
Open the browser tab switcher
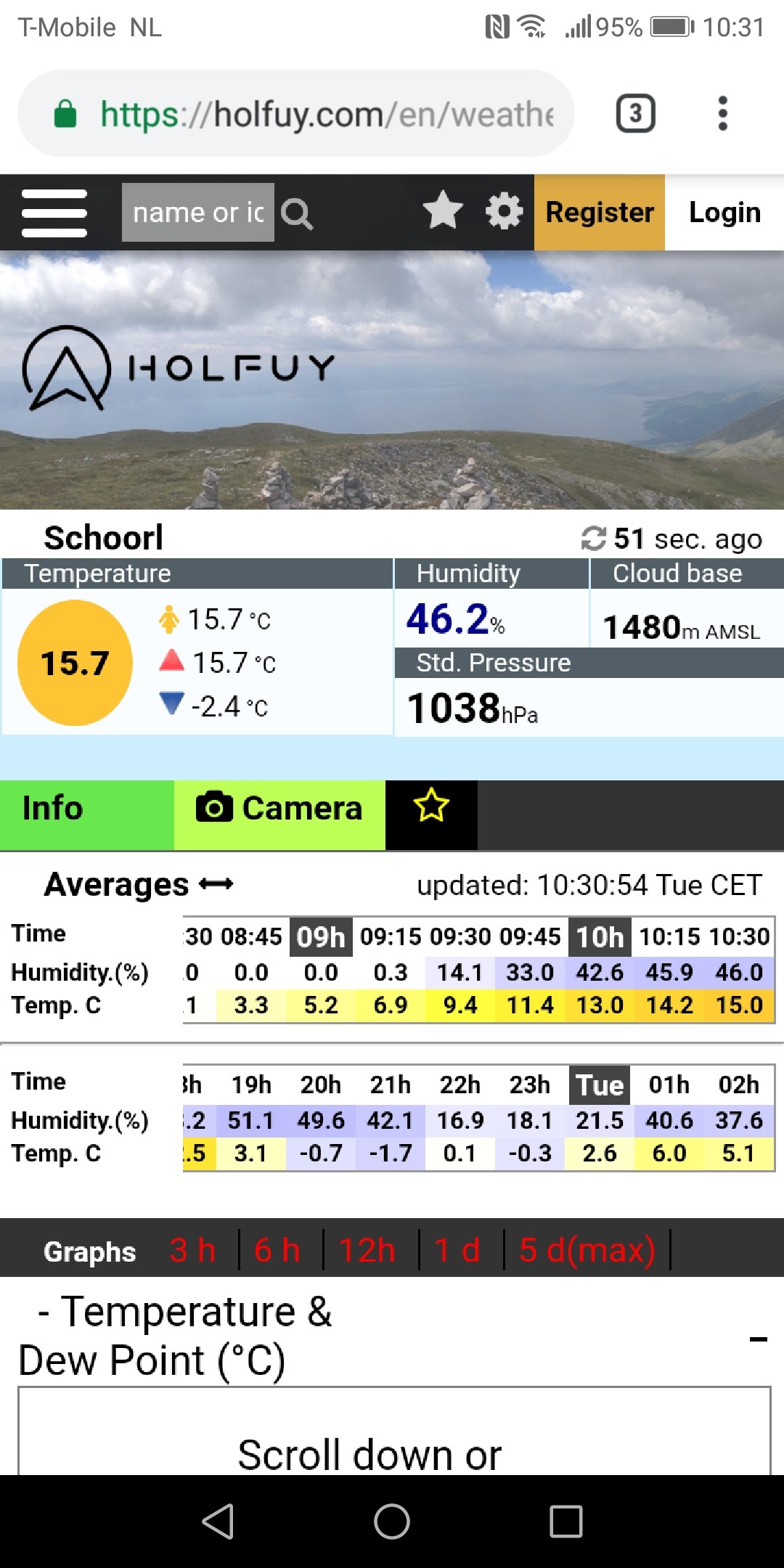point(636,113)
